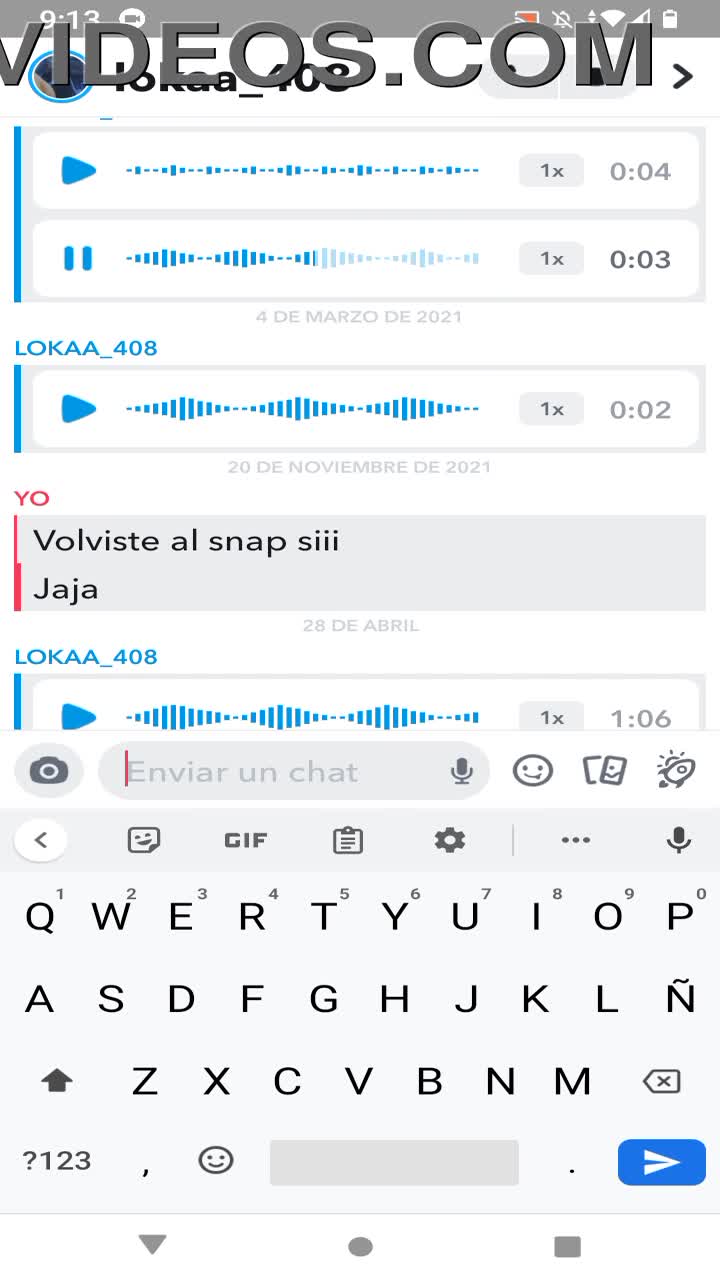720x1280 pixels.
Task: Open the rocket games icon
Action: click(676, 770)
